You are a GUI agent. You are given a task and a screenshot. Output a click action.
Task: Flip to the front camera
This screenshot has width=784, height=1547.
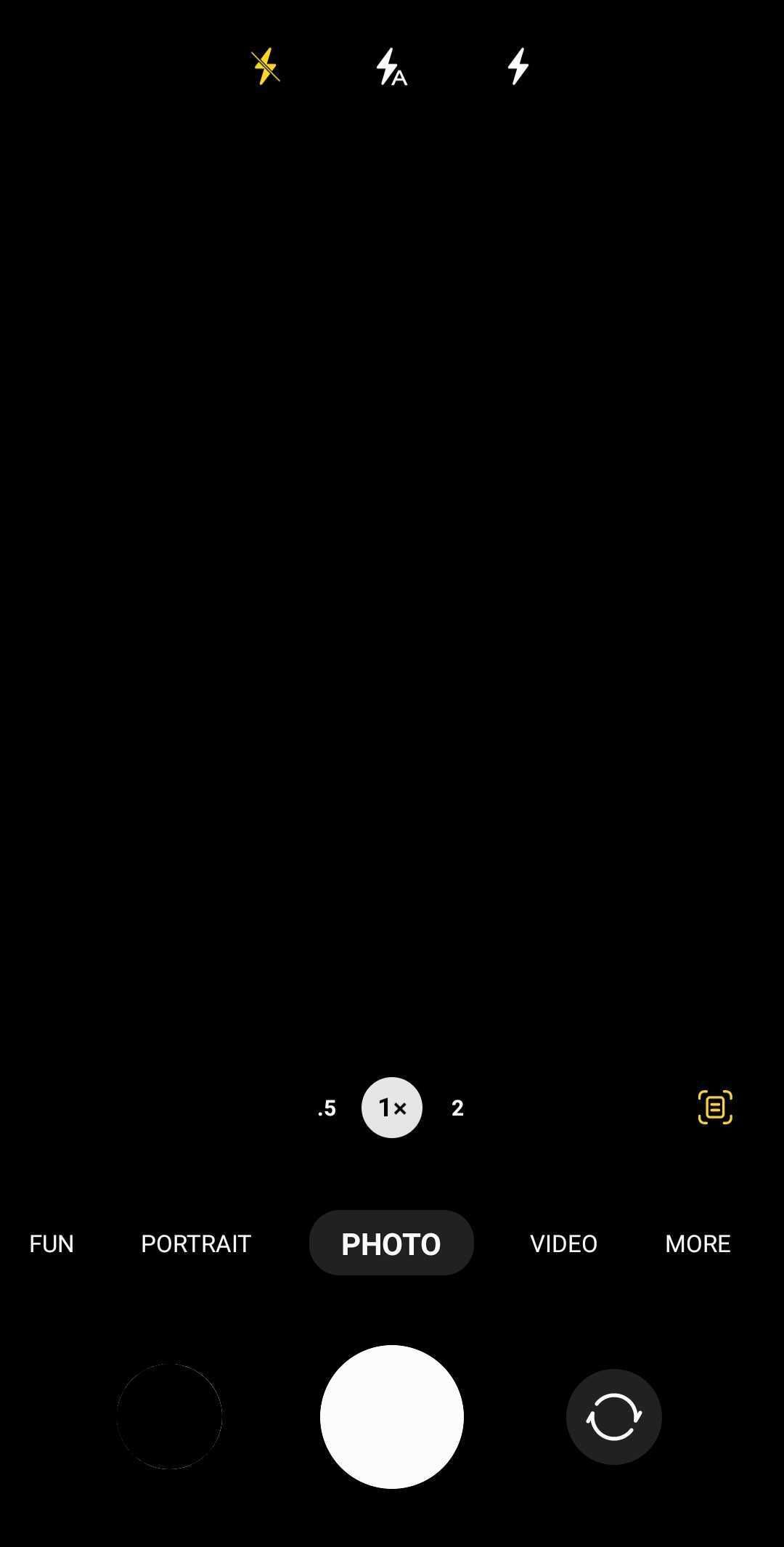pos(614,1417)
